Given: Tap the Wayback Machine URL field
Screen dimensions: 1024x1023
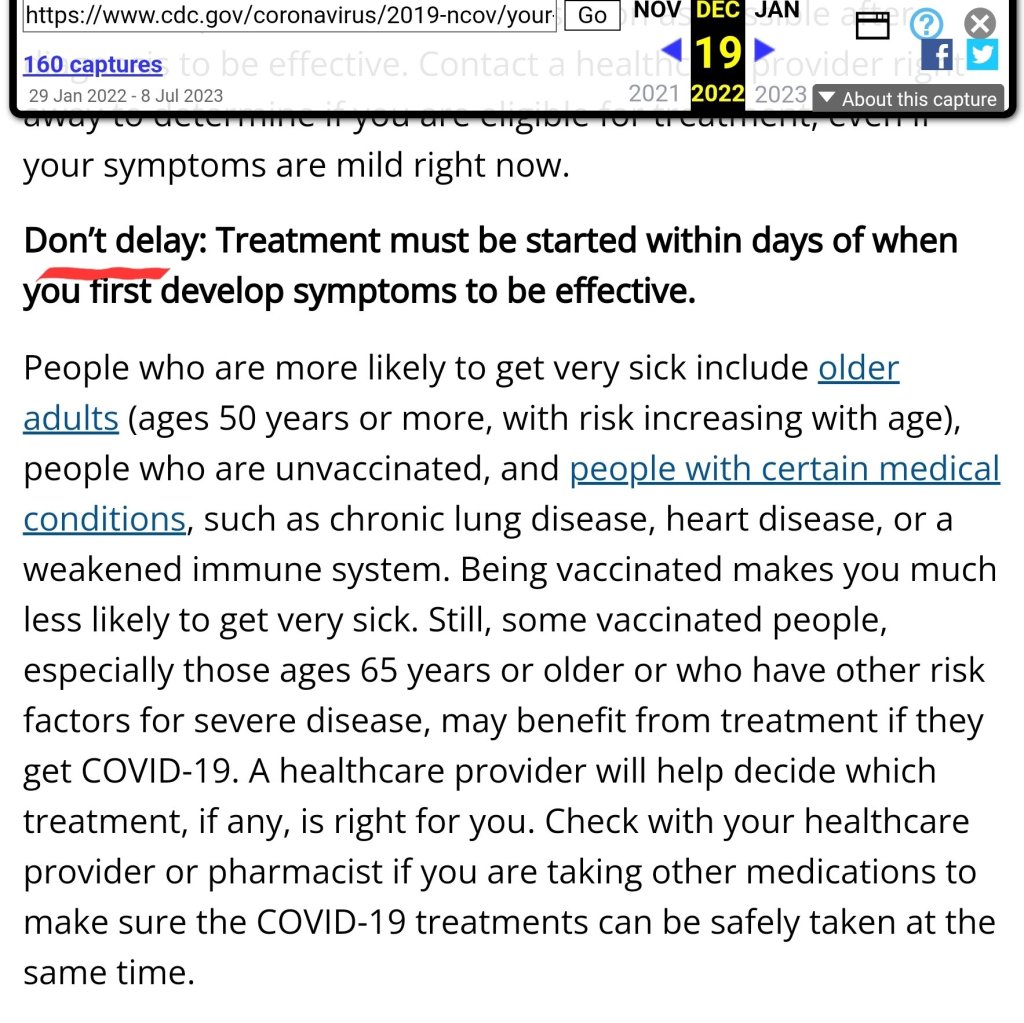Looking at the screenshot, I should (x=288, y=16).
